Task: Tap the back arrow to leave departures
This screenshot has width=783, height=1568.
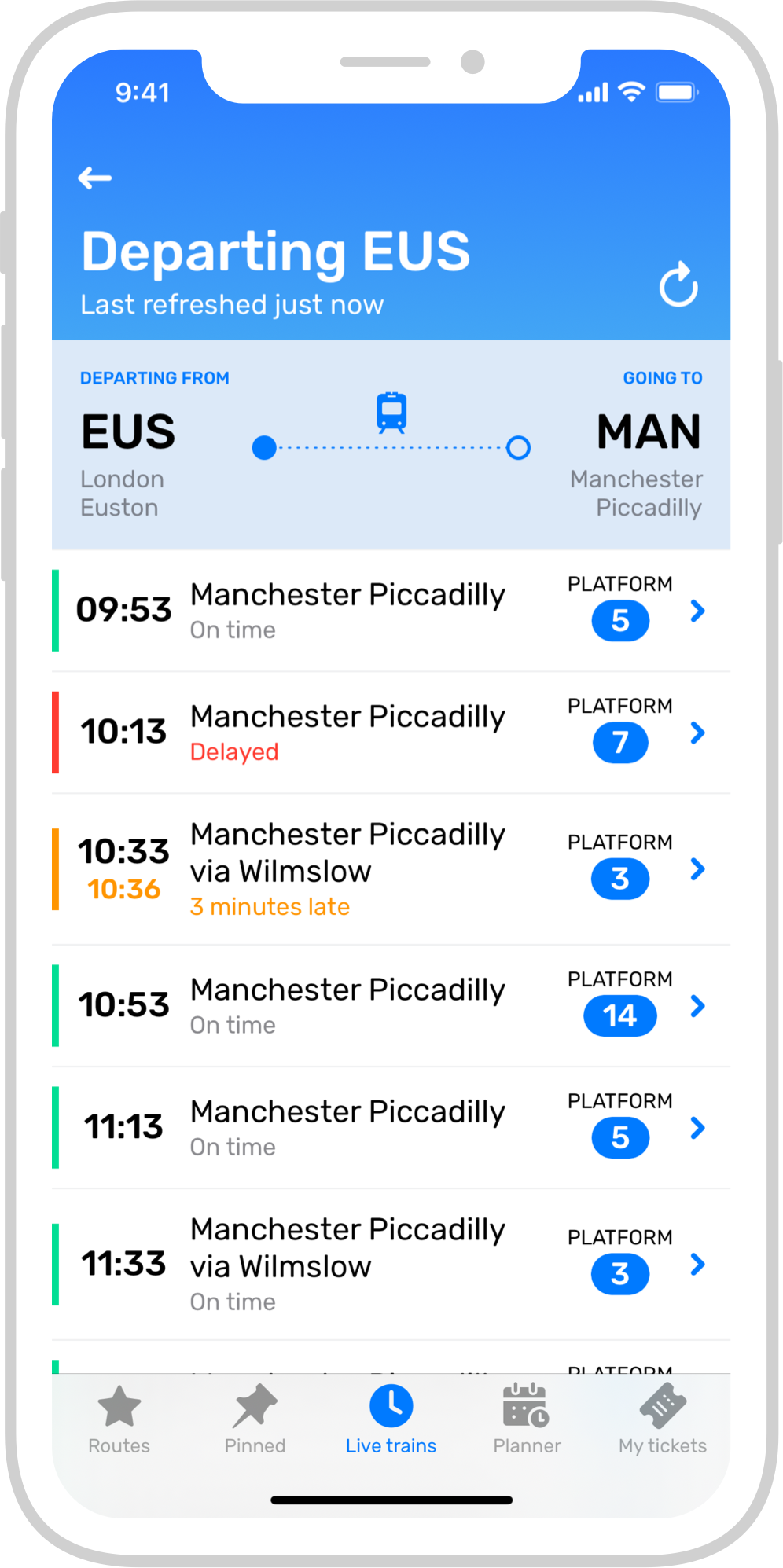Action: 96,178
